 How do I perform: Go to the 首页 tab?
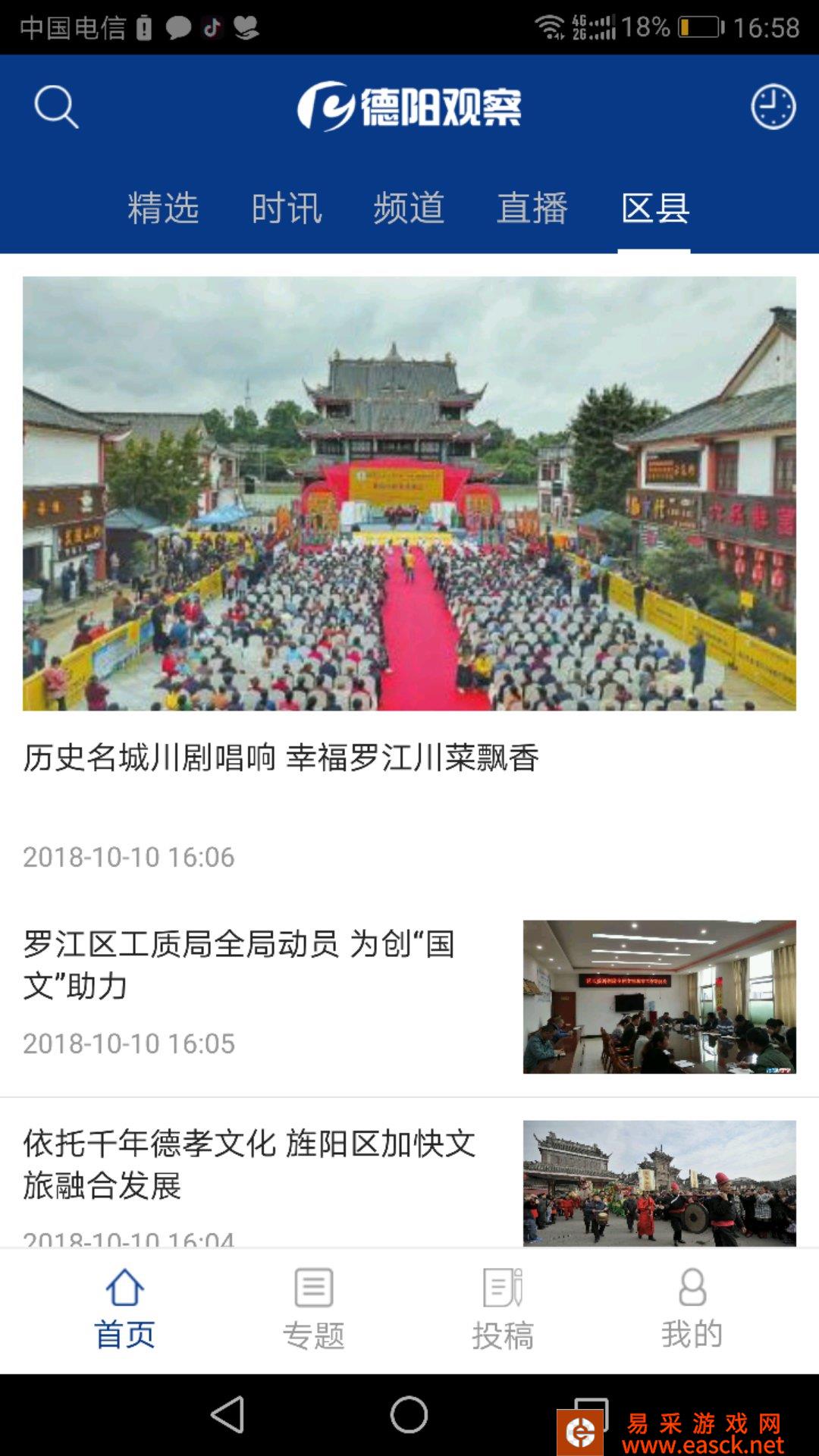124,1309
